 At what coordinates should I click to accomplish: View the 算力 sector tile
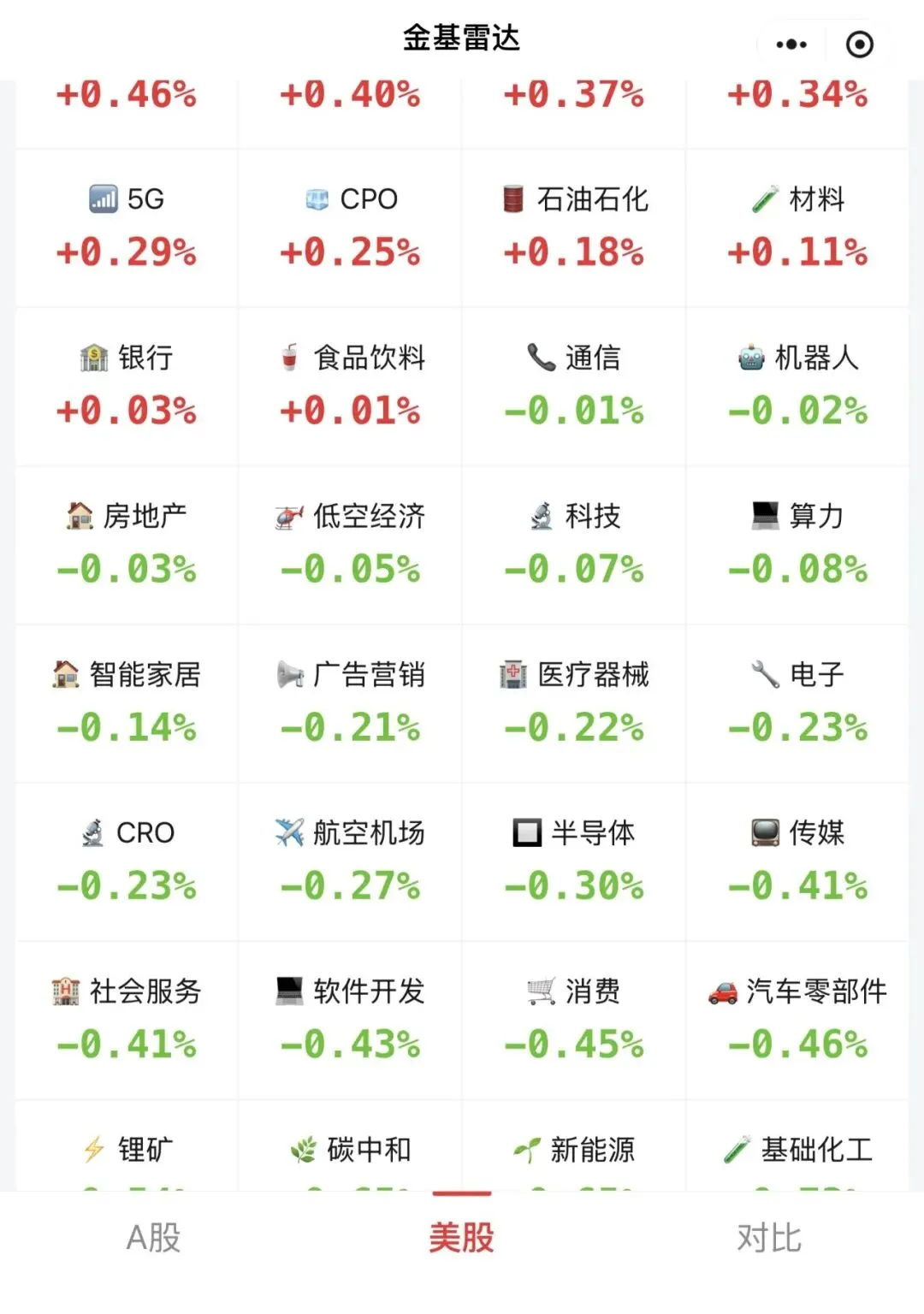797,545
